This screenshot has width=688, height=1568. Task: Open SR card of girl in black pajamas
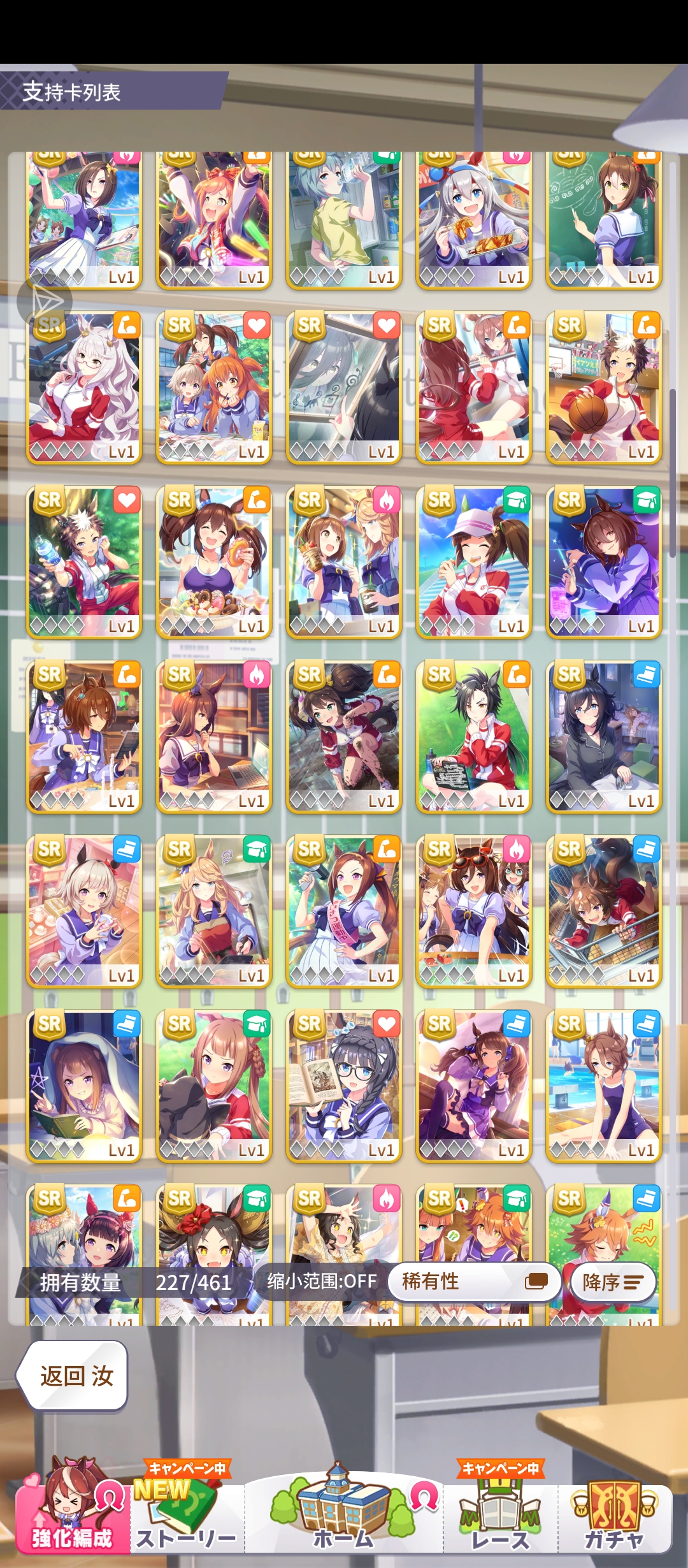pyautogui.click(x=603, y=737)
